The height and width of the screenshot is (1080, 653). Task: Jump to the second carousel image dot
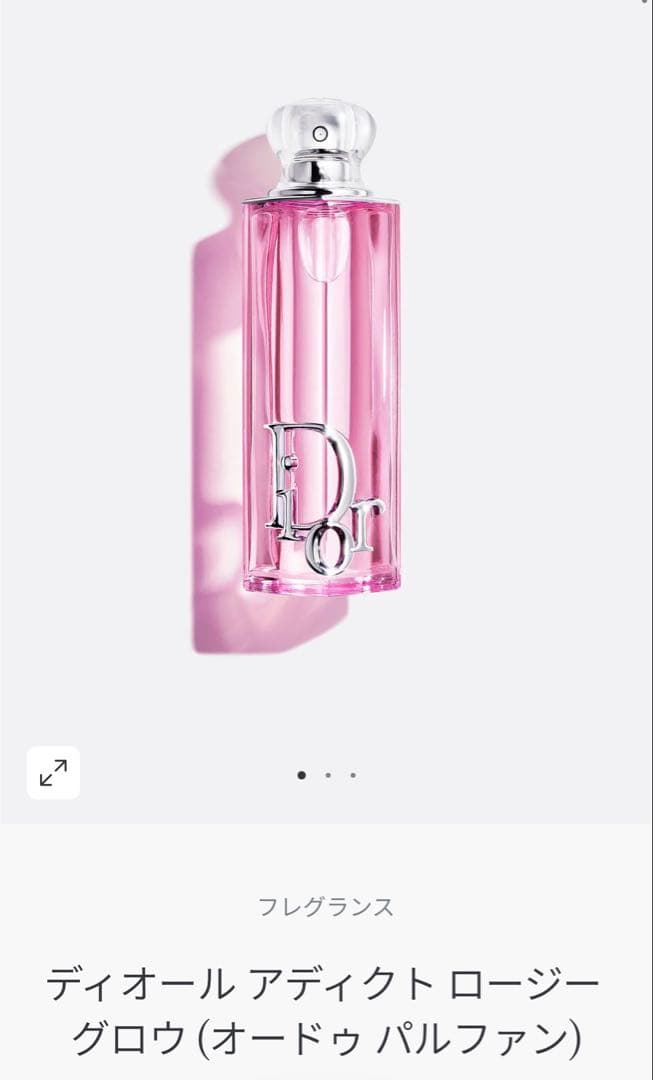(328, 774)
